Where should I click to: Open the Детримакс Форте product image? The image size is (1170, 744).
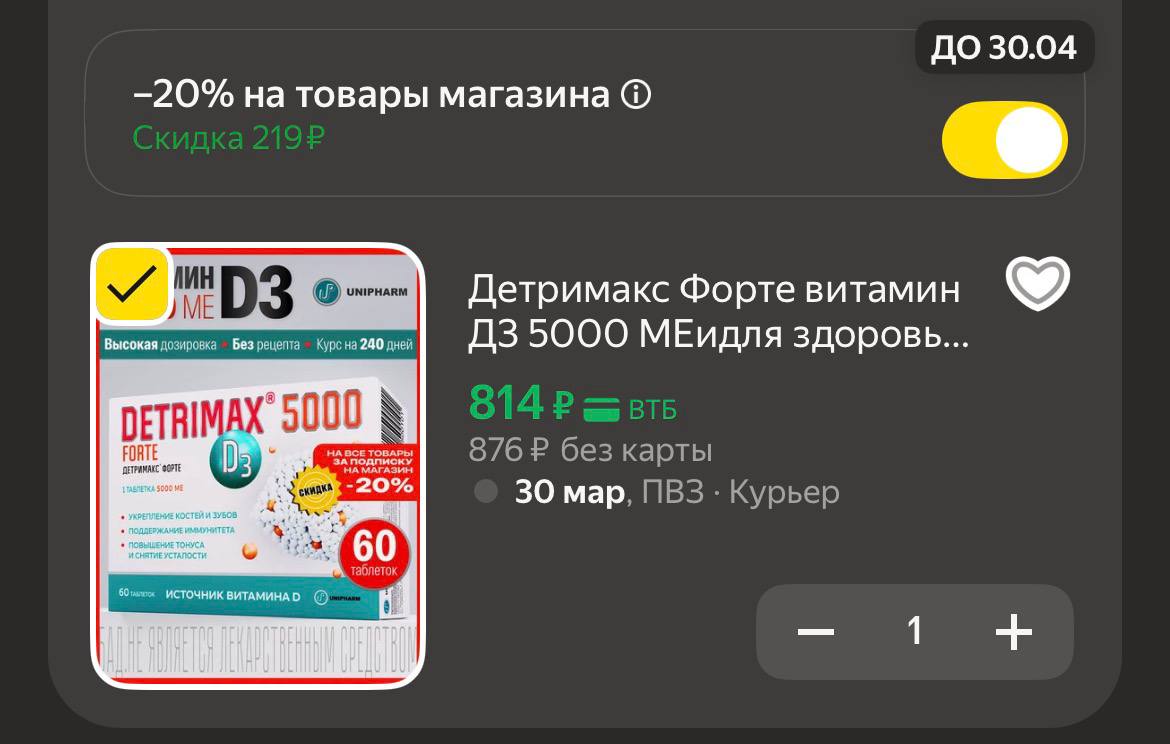[258, 500]
